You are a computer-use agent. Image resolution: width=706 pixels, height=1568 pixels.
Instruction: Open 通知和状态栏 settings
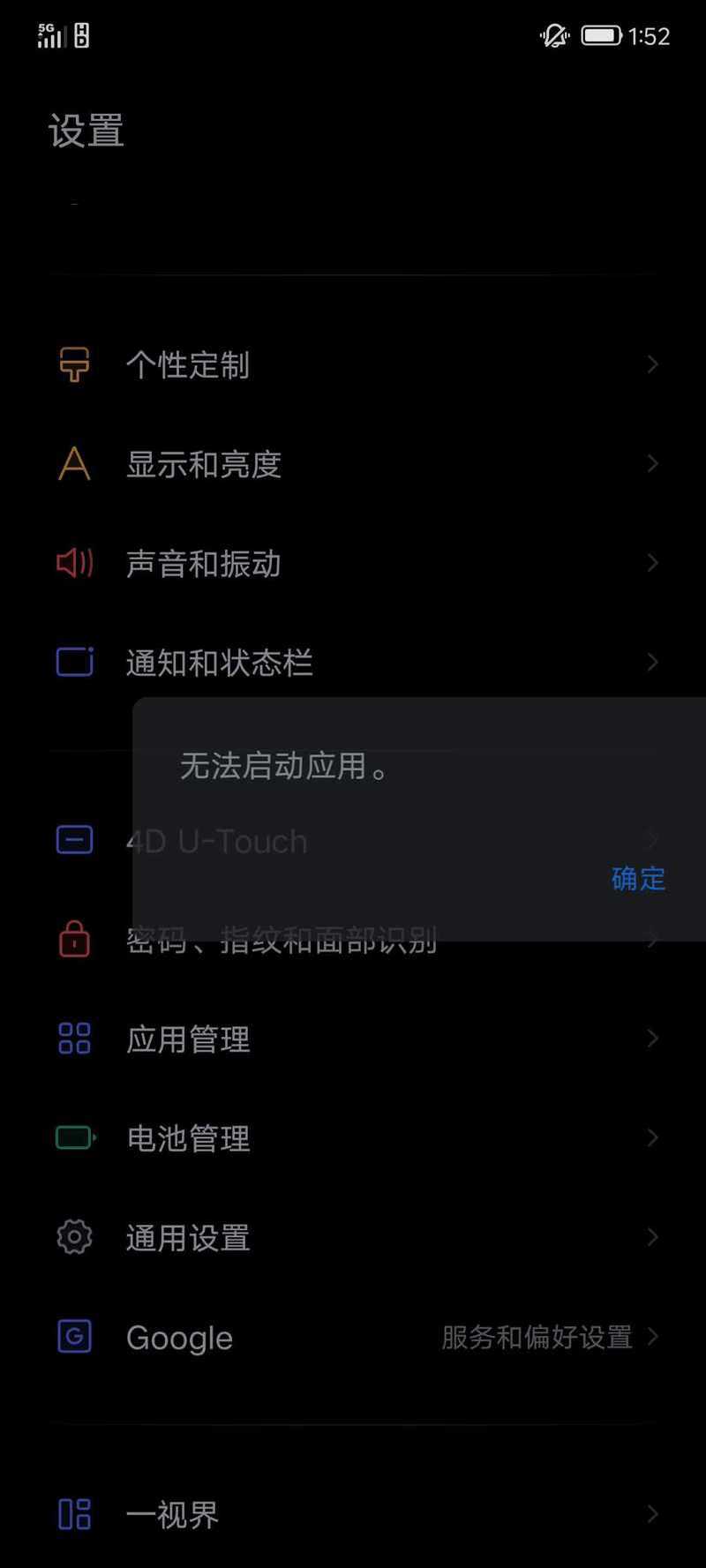(353, 662)
